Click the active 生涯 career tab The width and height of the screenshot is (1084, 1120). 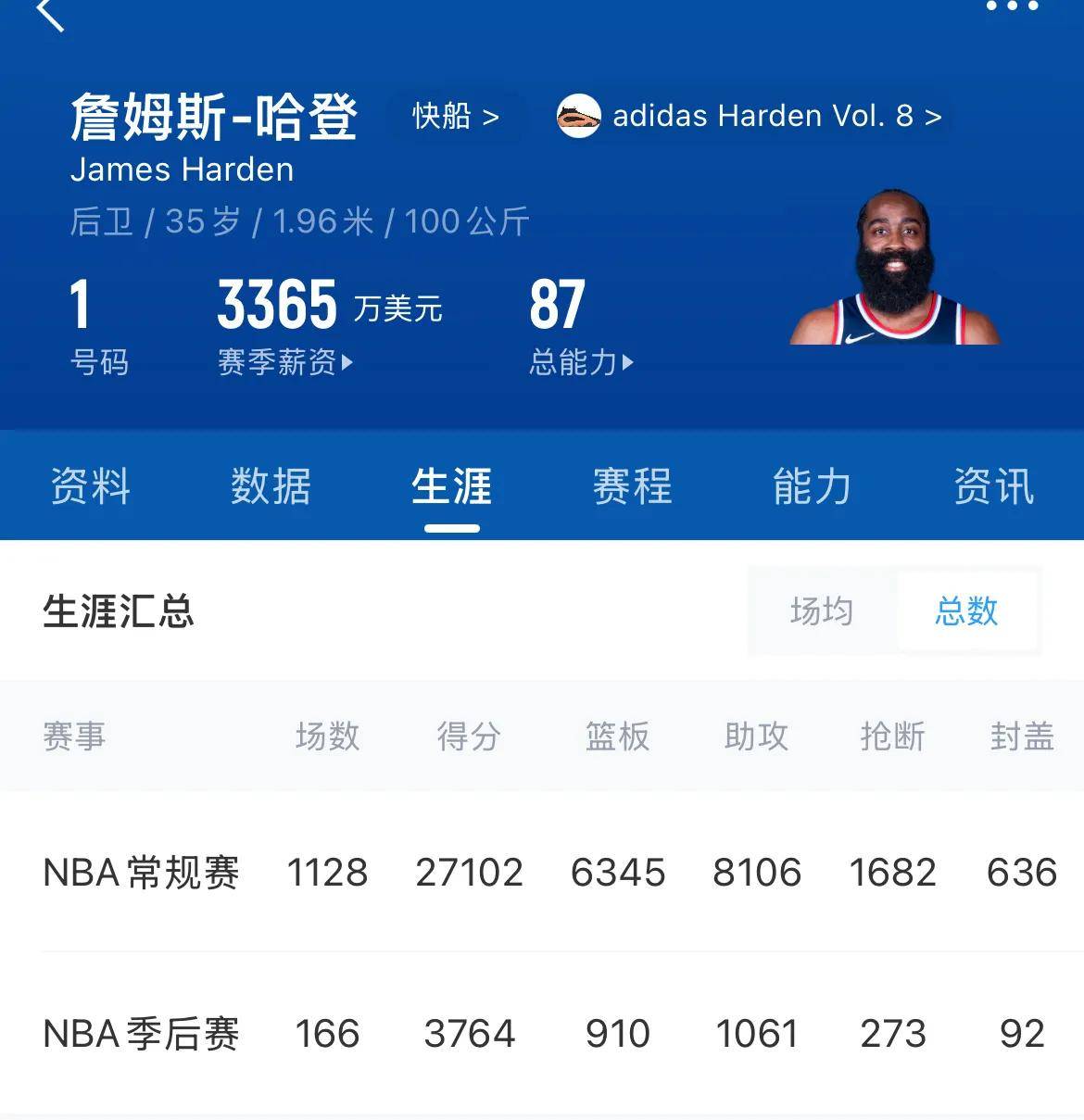tap(449, 486)
